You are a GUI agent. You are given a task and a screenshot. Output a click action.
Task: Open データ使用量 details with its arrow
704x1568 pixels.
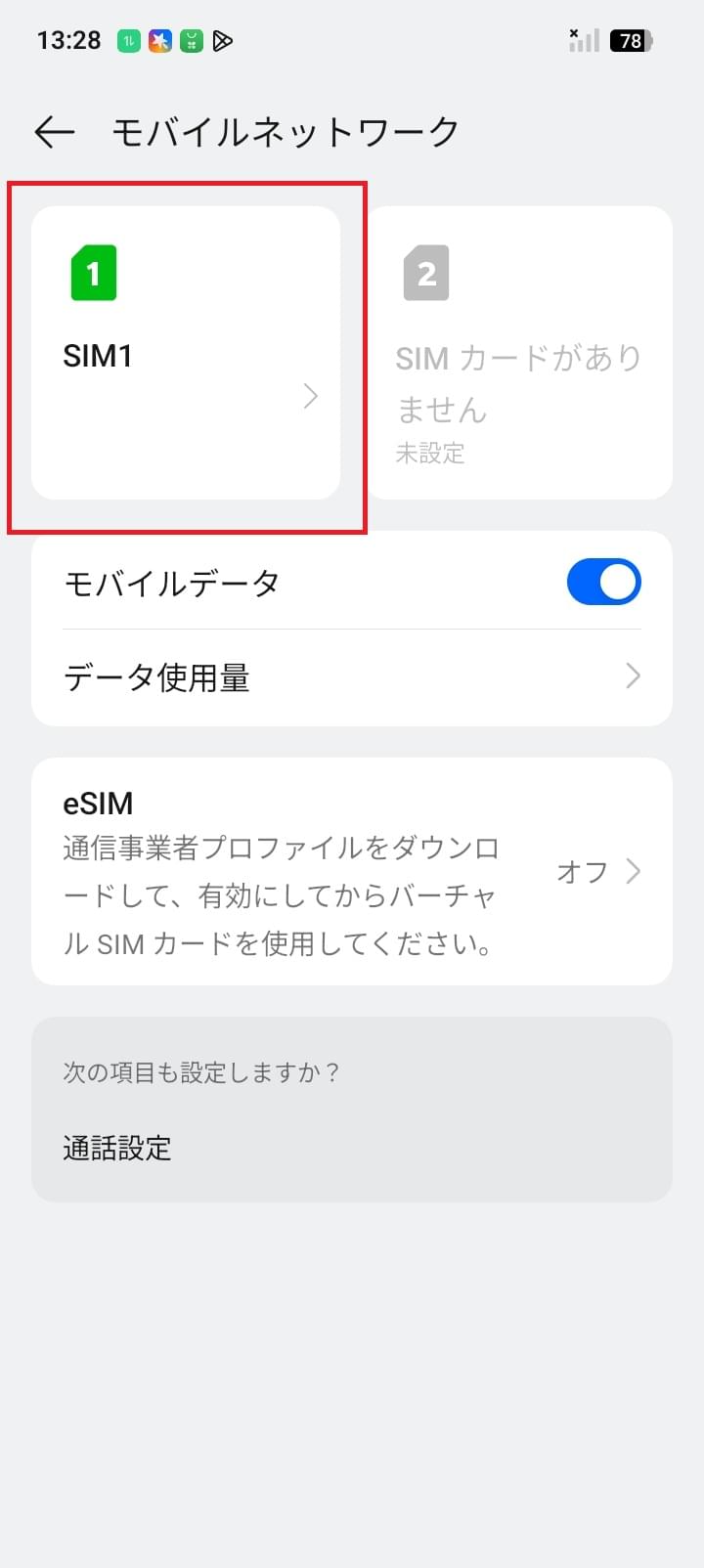[634, 676]
